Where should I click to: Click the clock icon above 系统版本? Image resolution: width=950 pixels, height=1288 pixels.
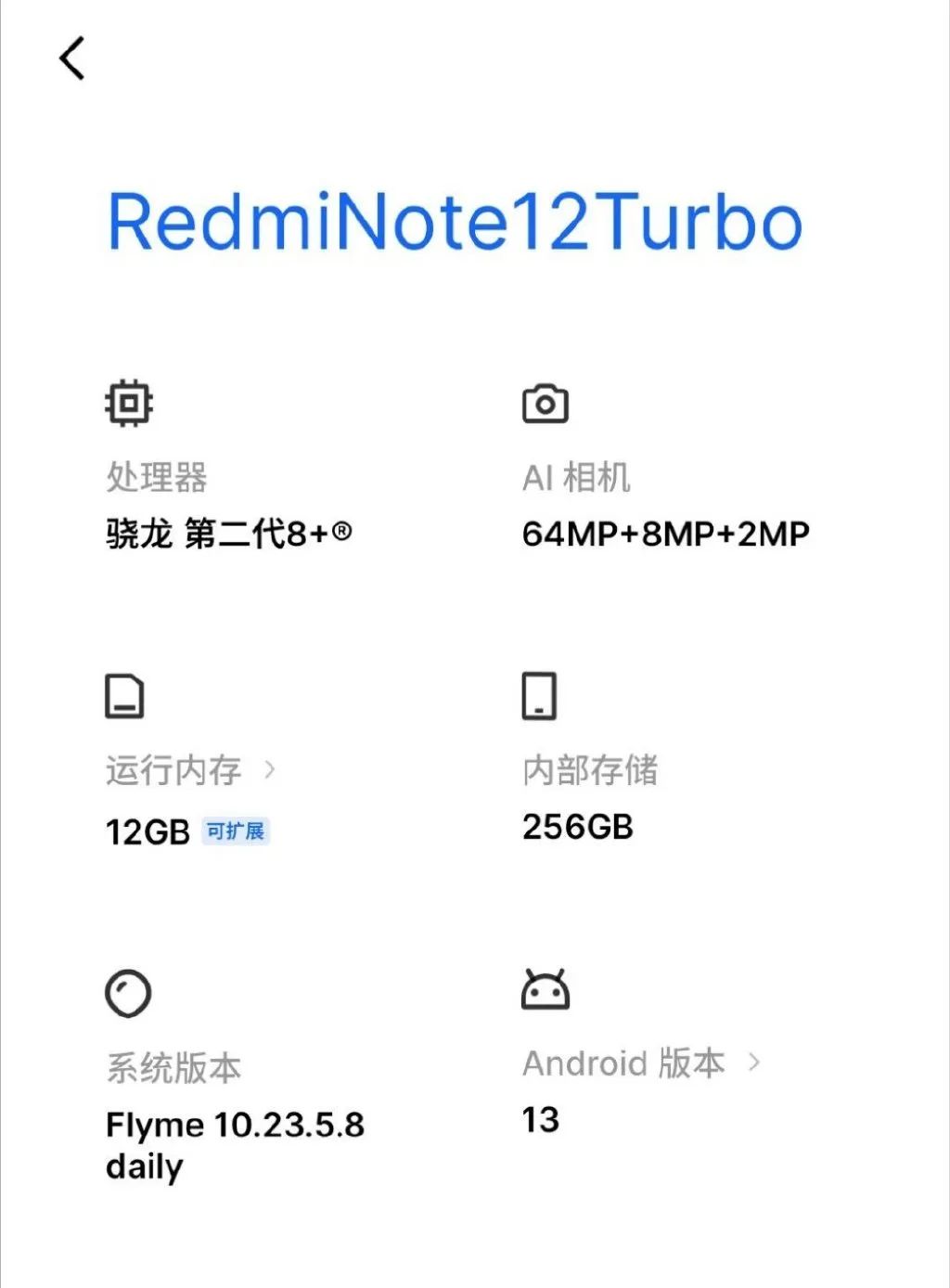point(127,992)
